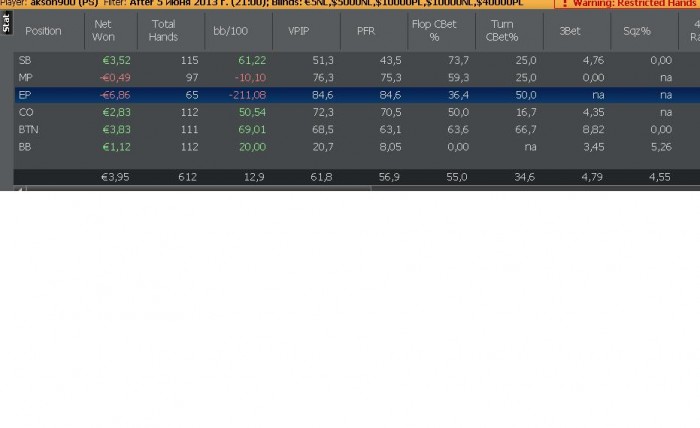Sort by VPIP column header
This screenshot has height=428, width=700.
[x=298, y=30]
